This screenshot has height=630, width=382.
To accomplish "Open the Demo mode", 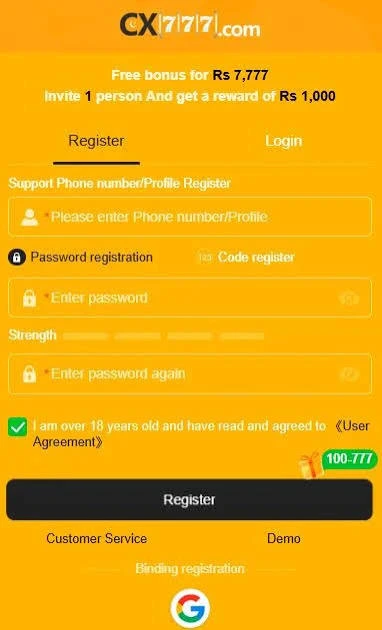I will (284, 538).
